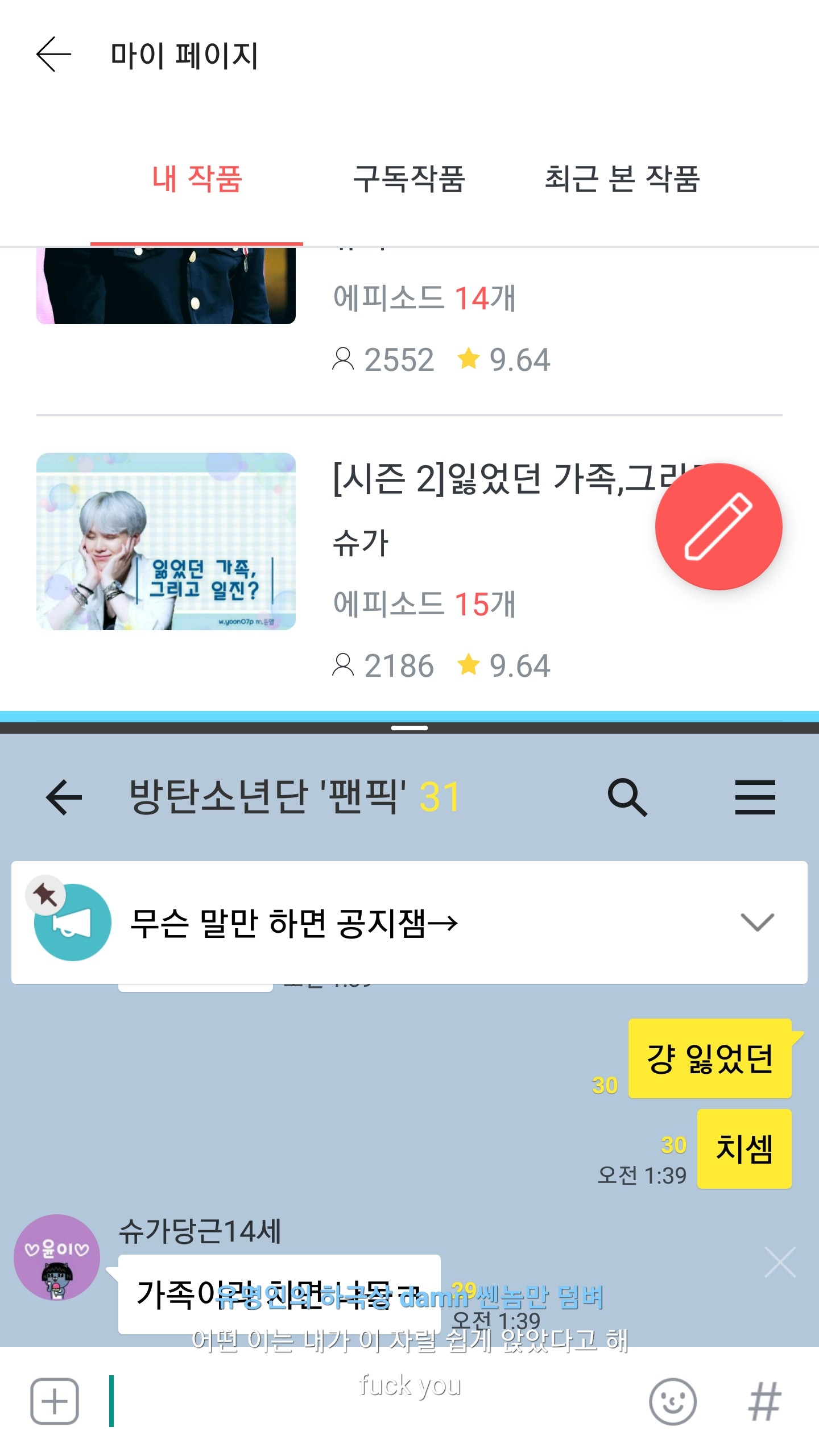This screenshot has width=819, height=1456.
Task: Tap the hashtag search icon
Action: coord(764,1402)
